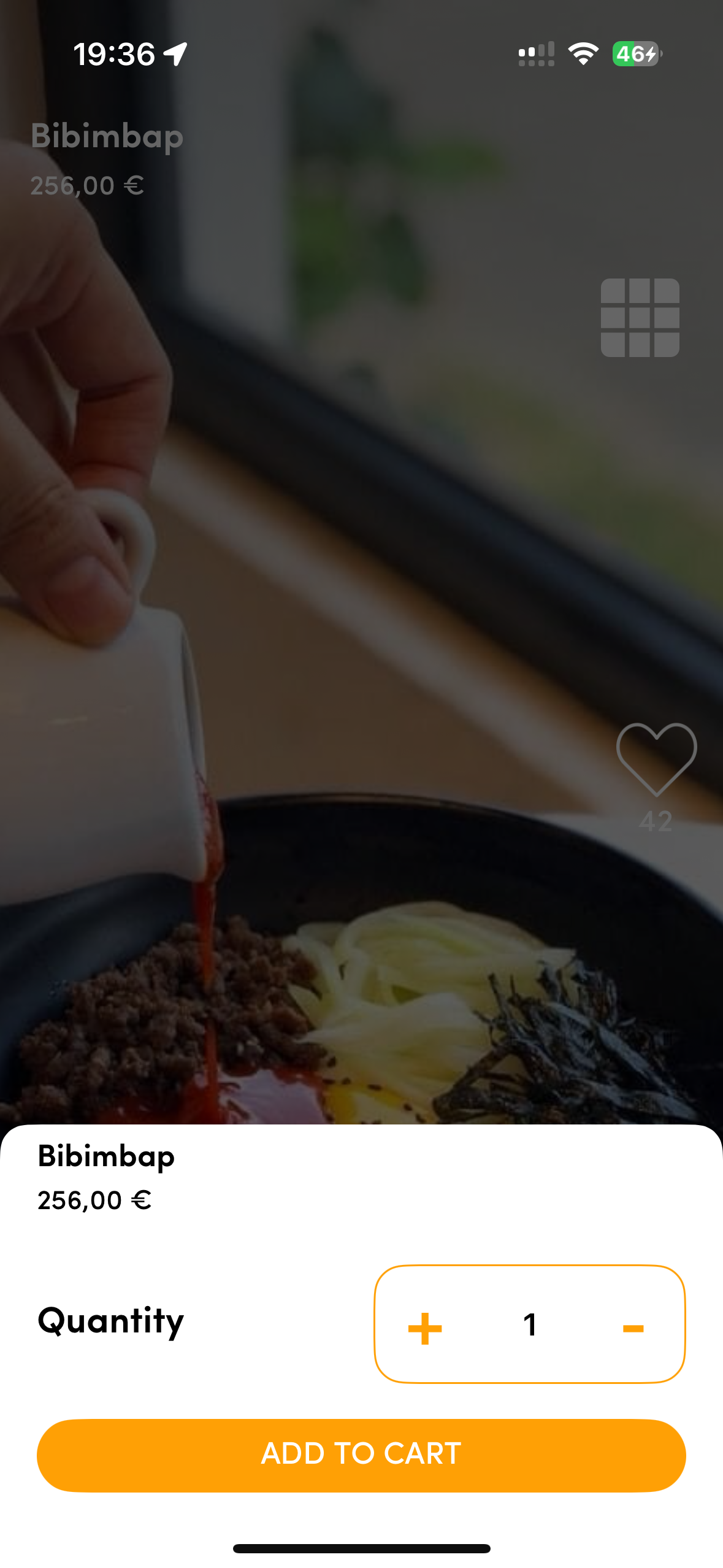Open the photo grid view icon
Image resolution: width=723 pixels, height=1568 pixels.
click(640, 317)
